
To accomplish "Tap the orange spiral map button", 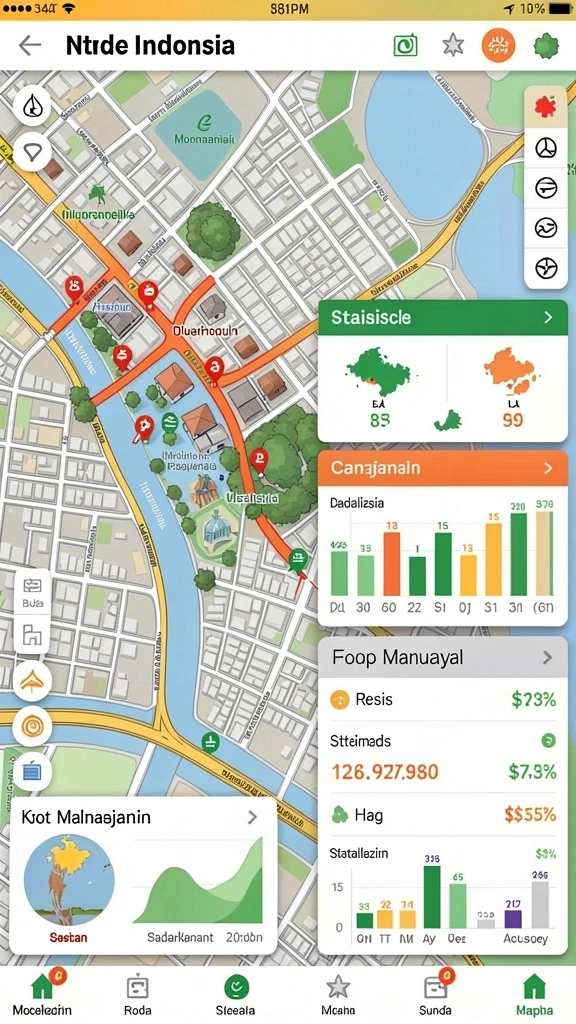I will click(x=32, y=726).
